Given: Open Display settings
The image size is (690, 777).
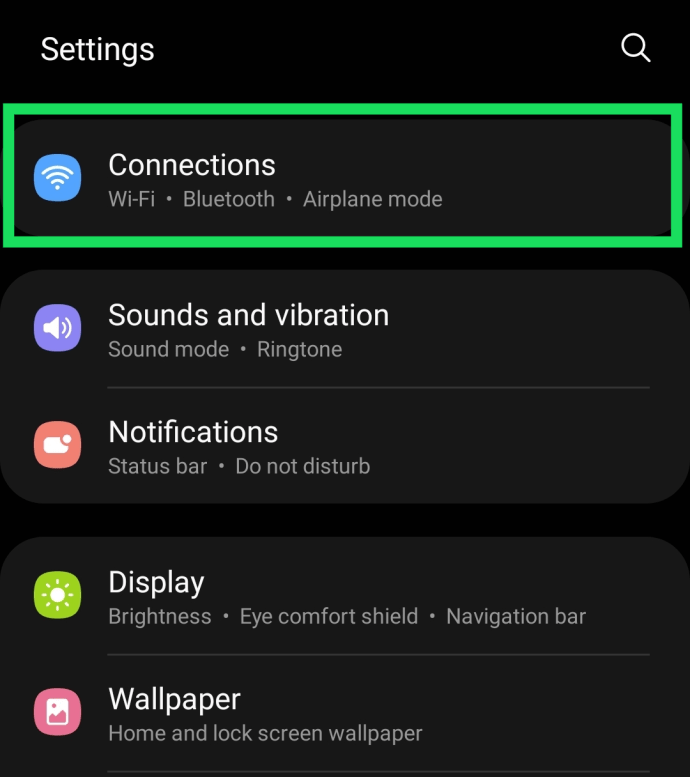Looking at the screenshot, I should [346, 597].
